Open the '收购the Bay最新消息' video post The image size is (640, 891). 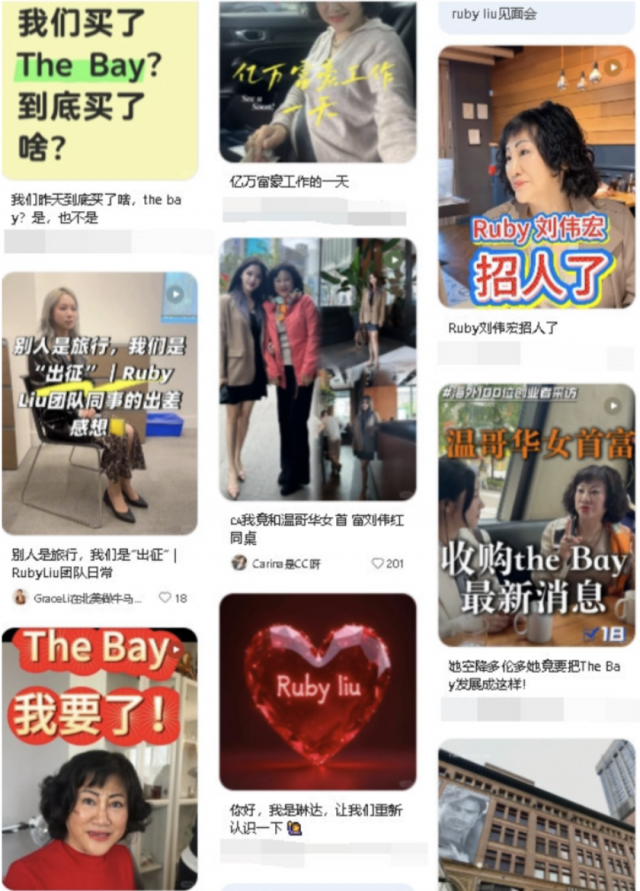(x=536, y=514)
